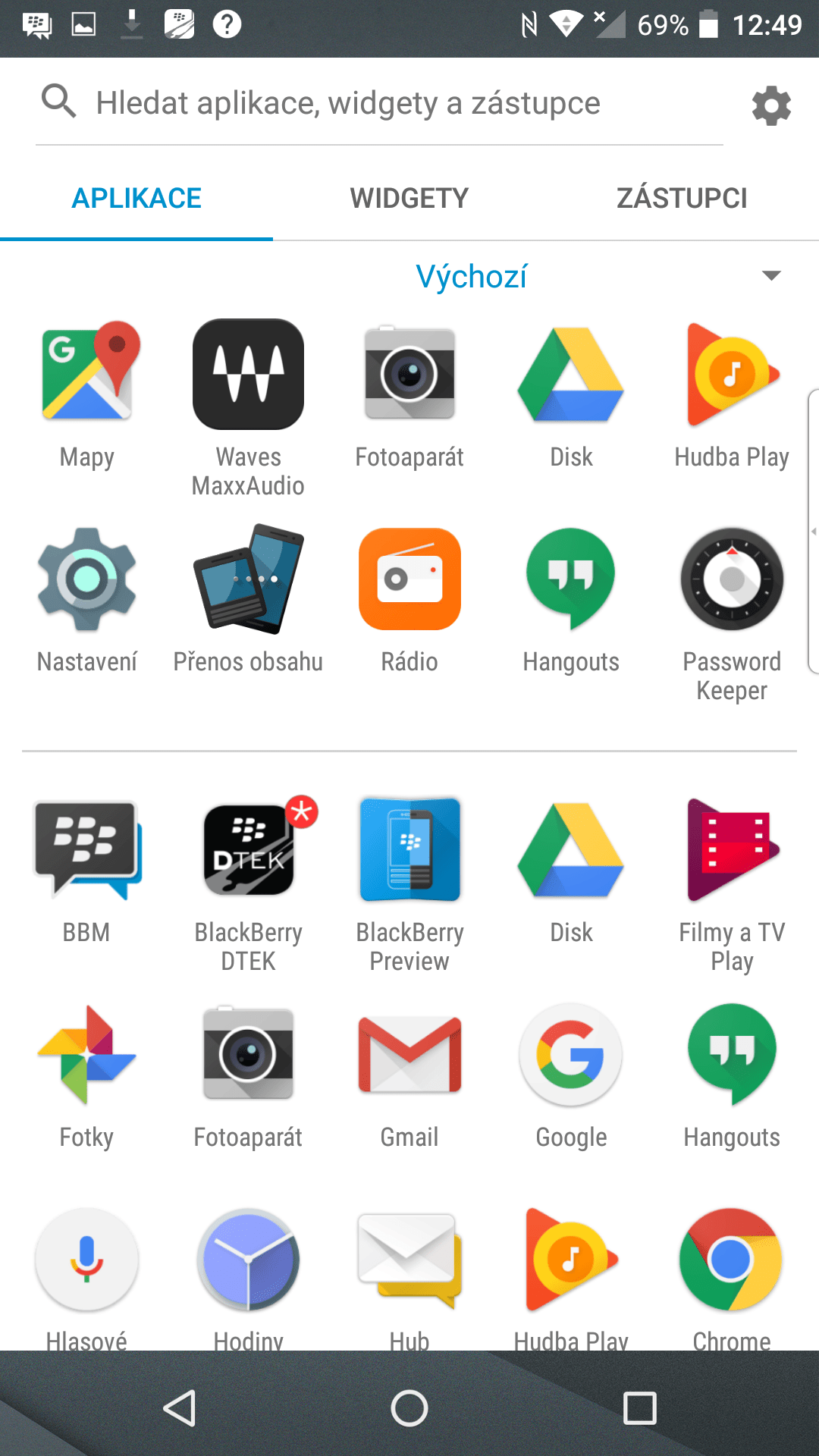Open the launcher settings gear
The width and height of the screenshot is (819, 1456).
771,105
